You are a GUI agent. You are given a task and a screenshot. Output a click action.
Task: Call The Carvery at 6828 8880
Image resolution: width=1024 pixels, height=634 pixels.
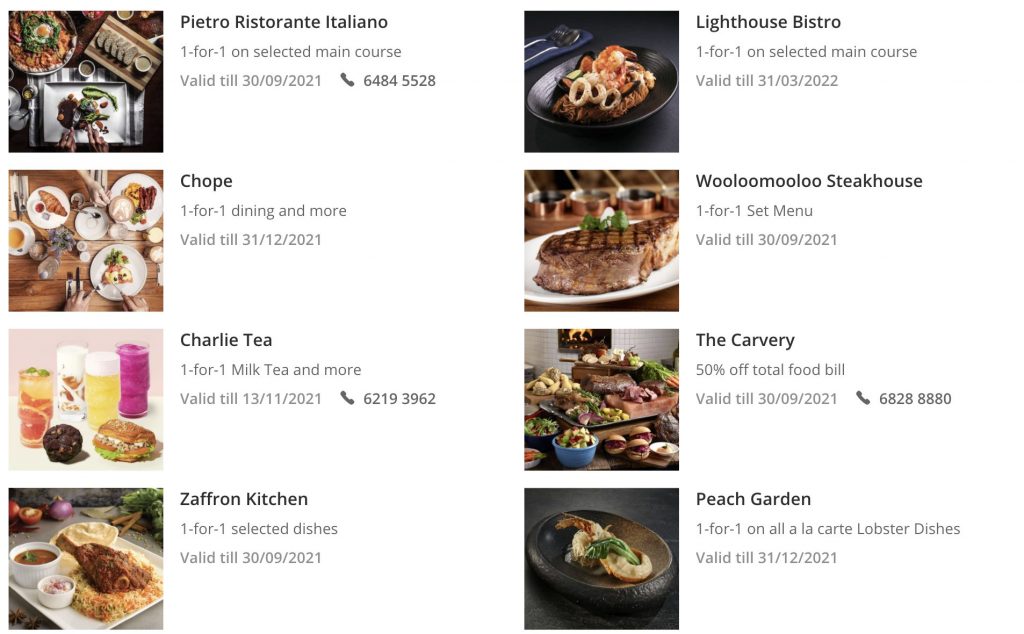click(914, 399)
